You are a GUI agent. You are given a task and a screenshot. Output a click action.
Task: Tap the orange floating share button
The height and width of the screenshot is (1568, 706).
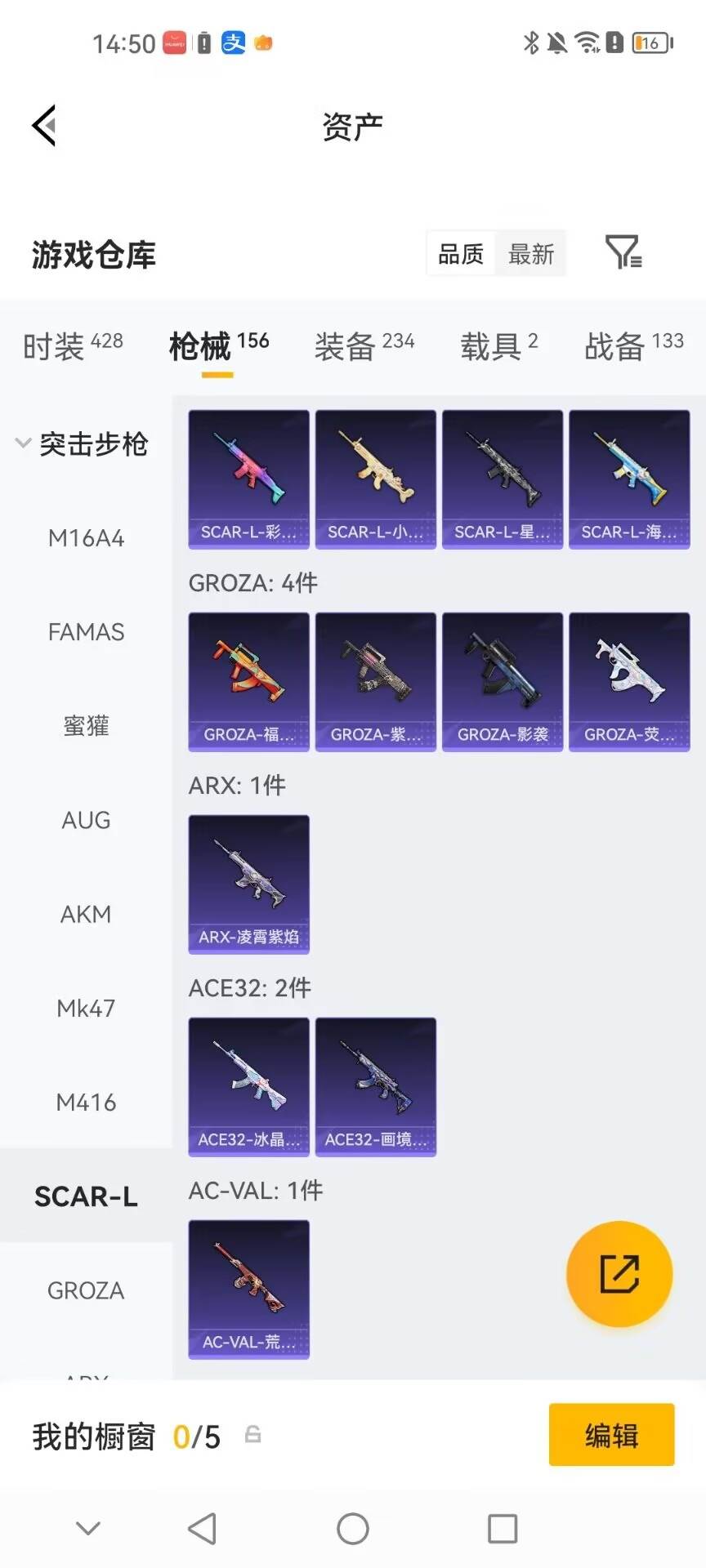[x=619, y=1274]
